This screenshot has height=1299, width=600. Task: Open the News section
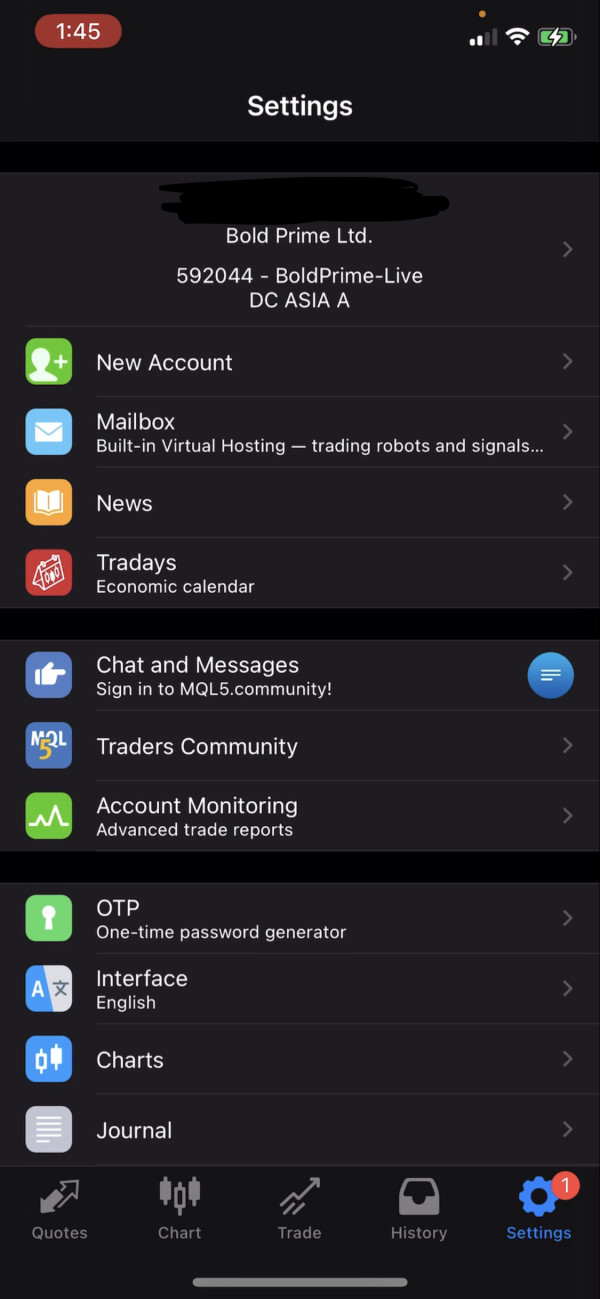click(300, 502)
